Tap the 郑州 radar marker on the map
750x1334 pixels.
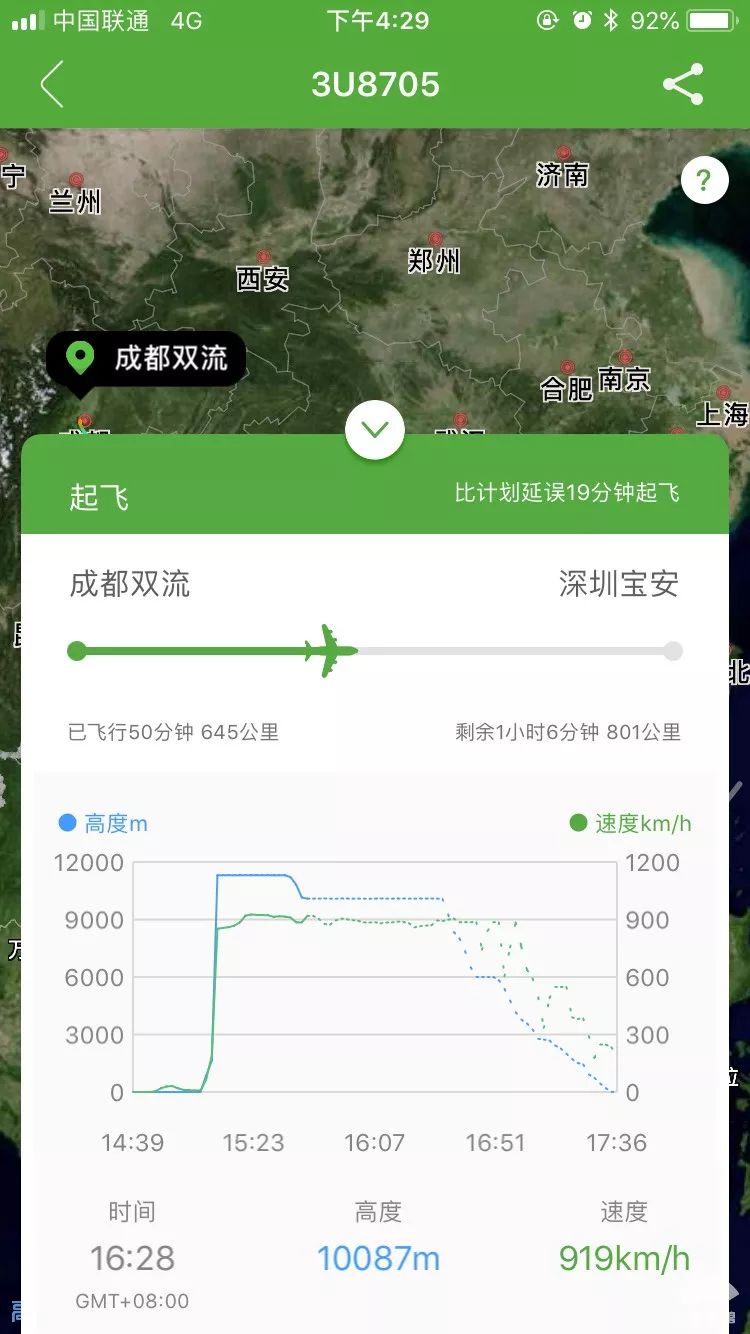click(432, 262)
